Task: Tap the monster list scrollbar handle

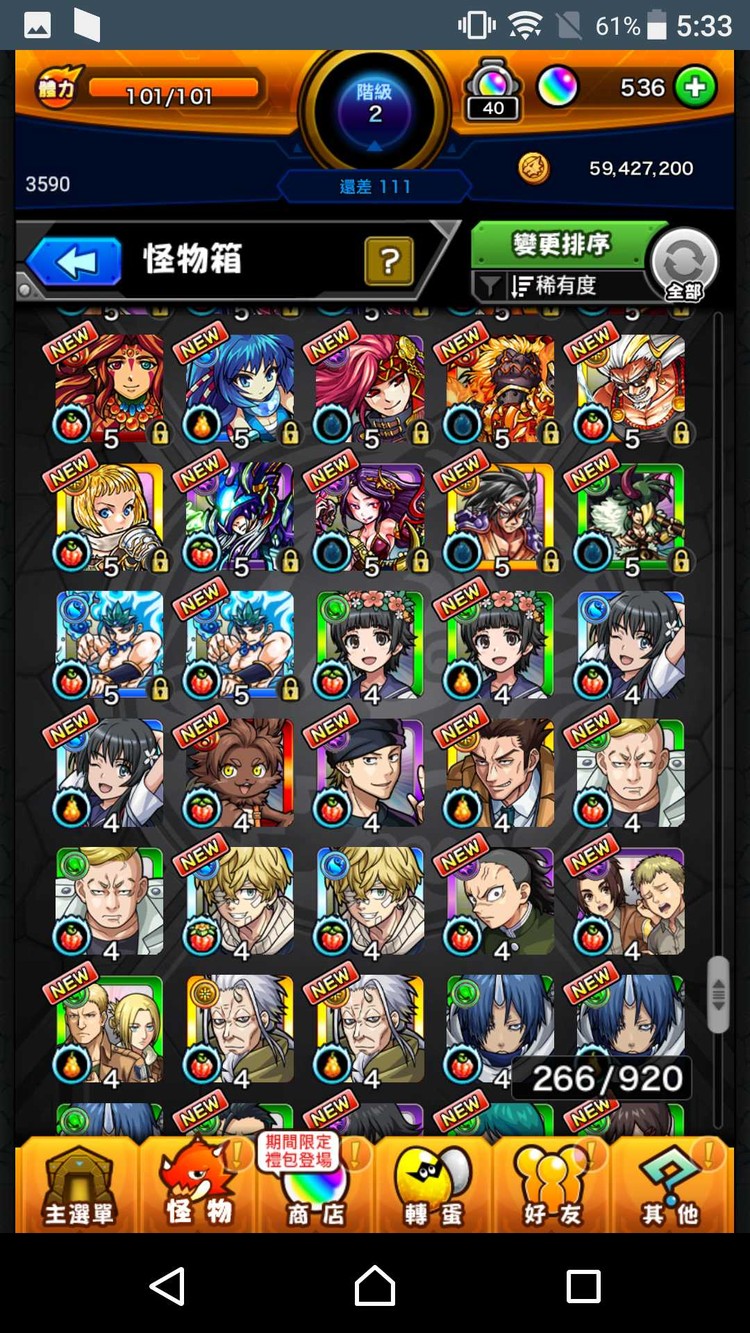Action: coord(718,994)
